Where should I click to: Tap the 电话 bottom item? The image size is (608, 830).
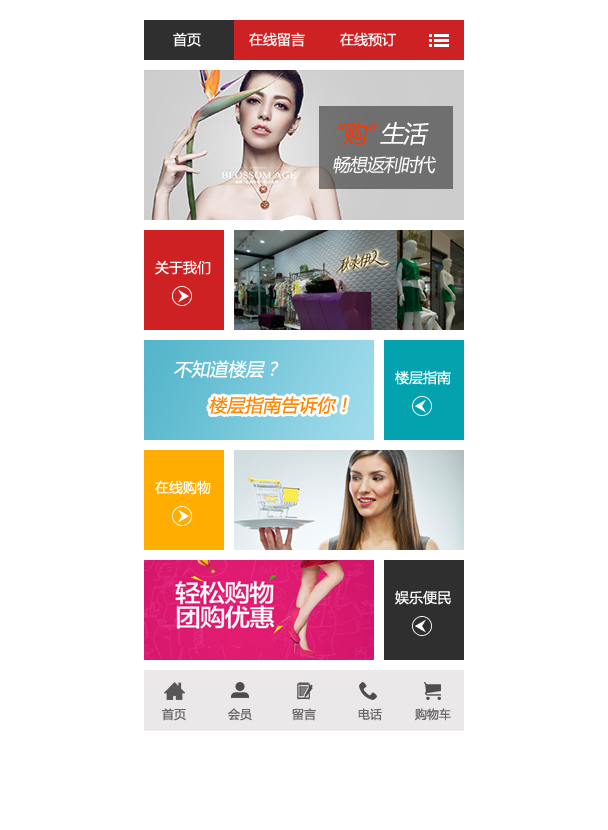pos(369,701)
